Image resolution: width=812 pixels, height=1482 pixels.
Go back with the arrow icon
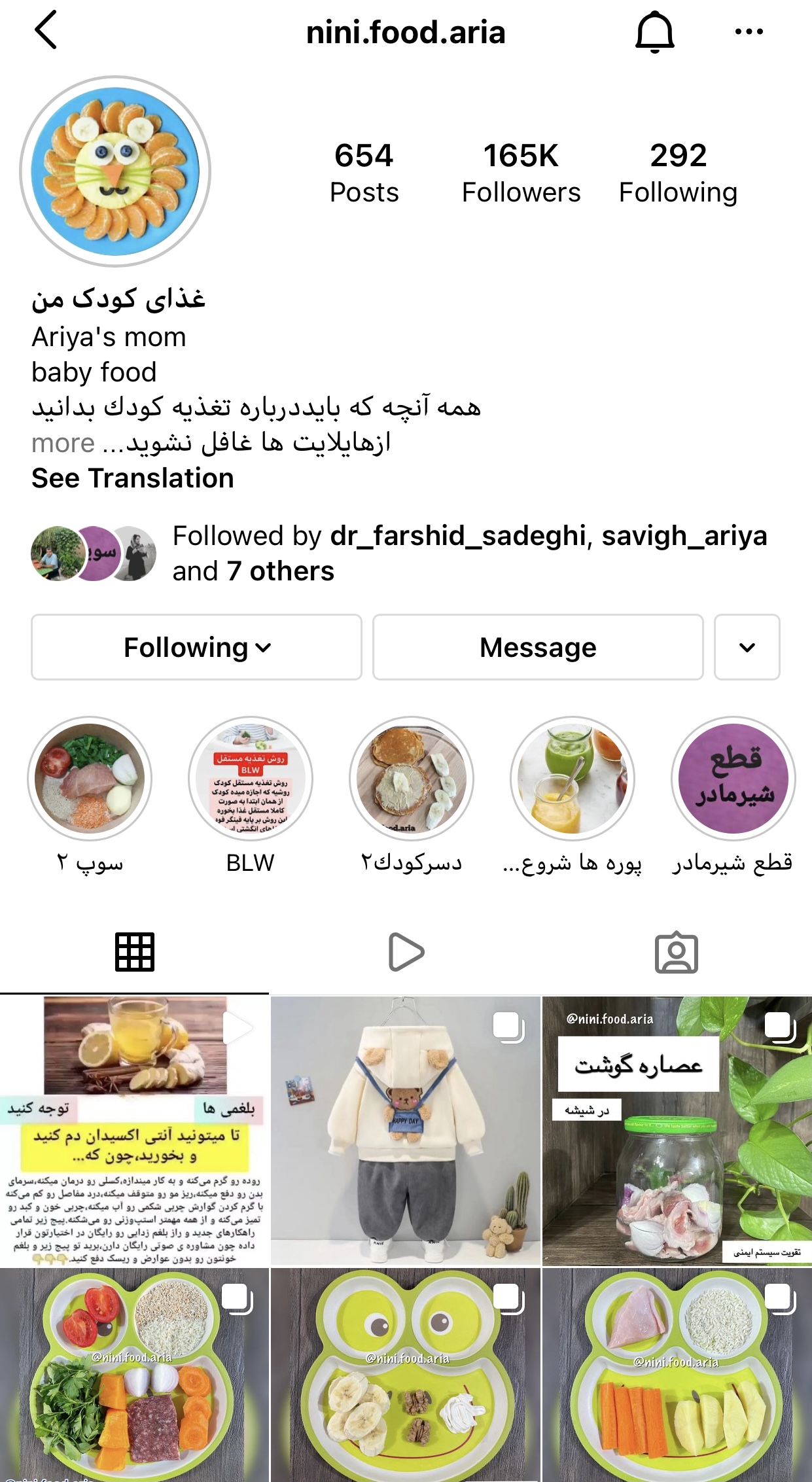pyautogui.click(x=46, y=31)
